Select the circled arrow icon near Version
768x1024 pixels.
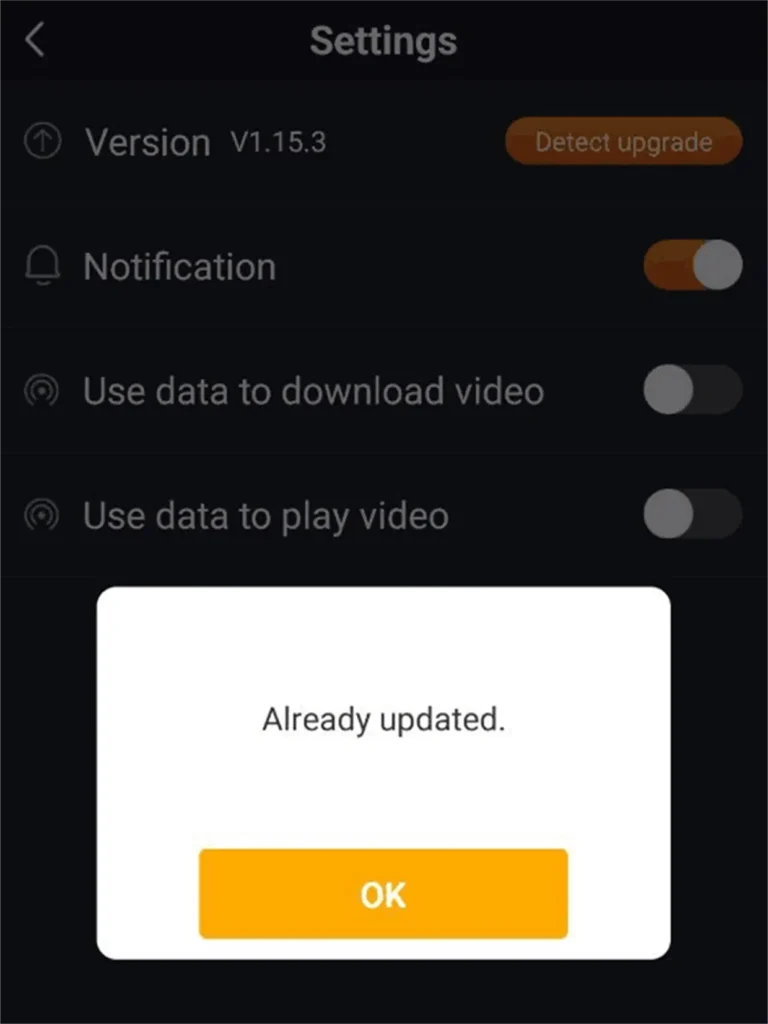[41, 141]
